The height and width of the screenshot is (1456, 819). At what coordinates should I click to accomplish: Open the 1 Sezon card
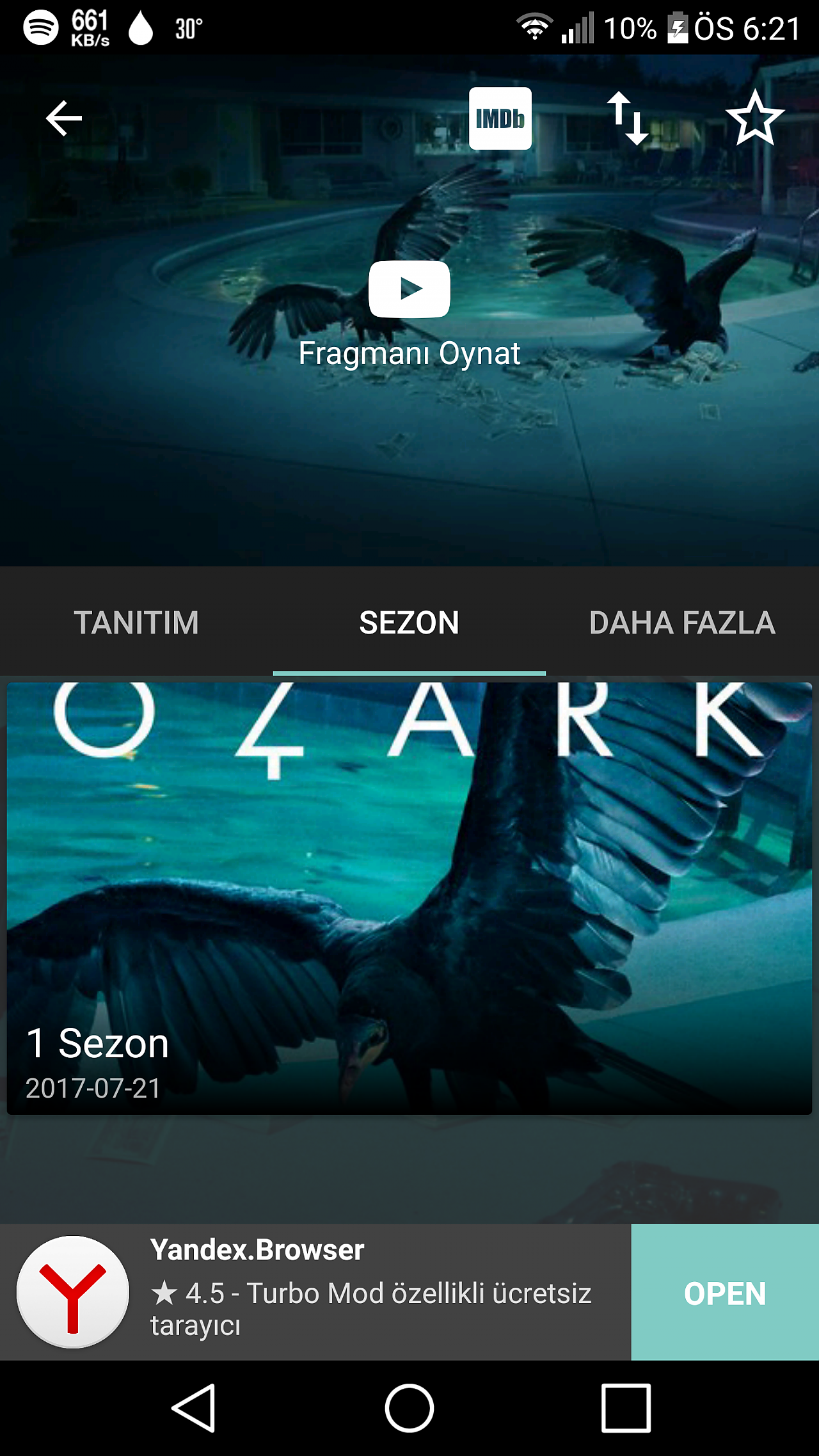(x=409, y=899)
